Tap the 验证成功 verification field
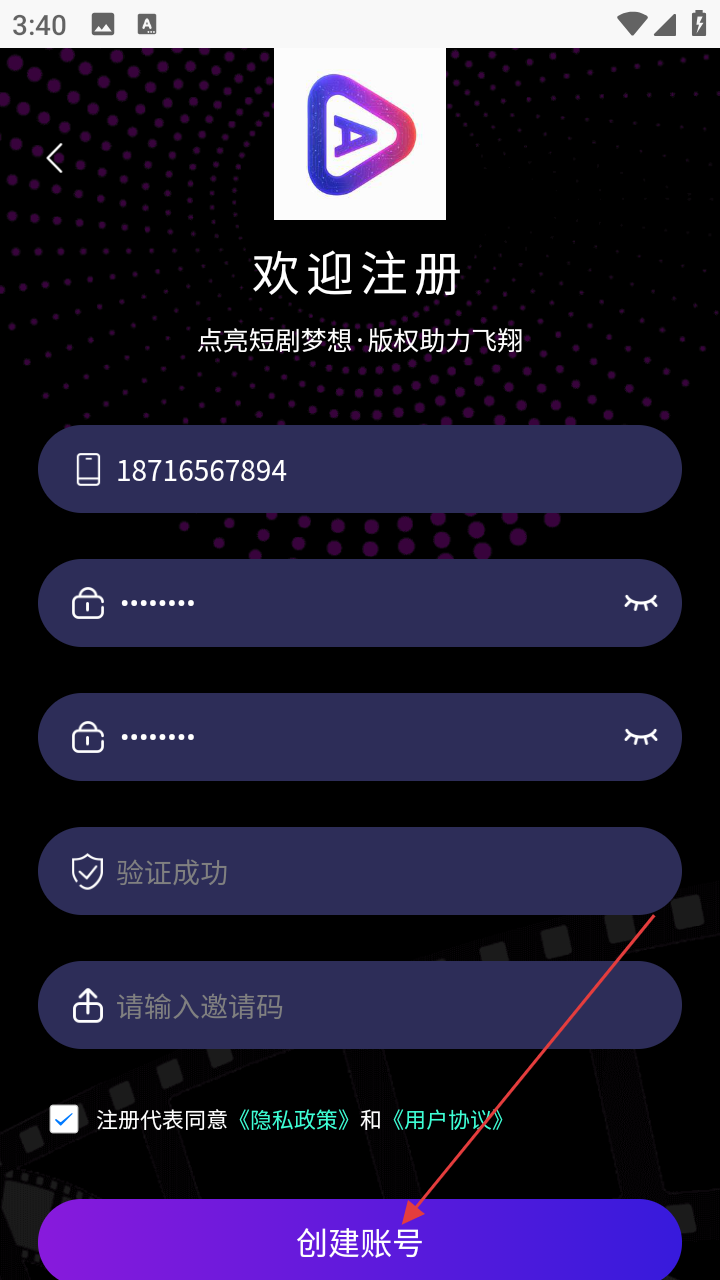The width and height of the screenshot is (720, 1280). coord(360,872)
